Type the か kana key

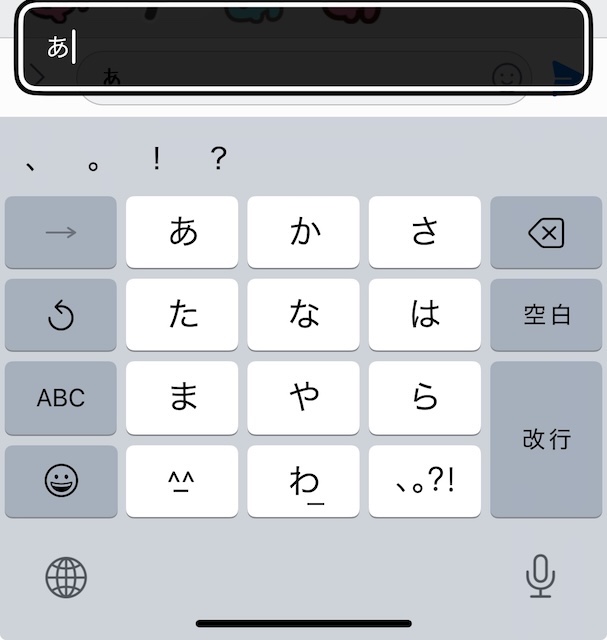click(x=304, y=232)
